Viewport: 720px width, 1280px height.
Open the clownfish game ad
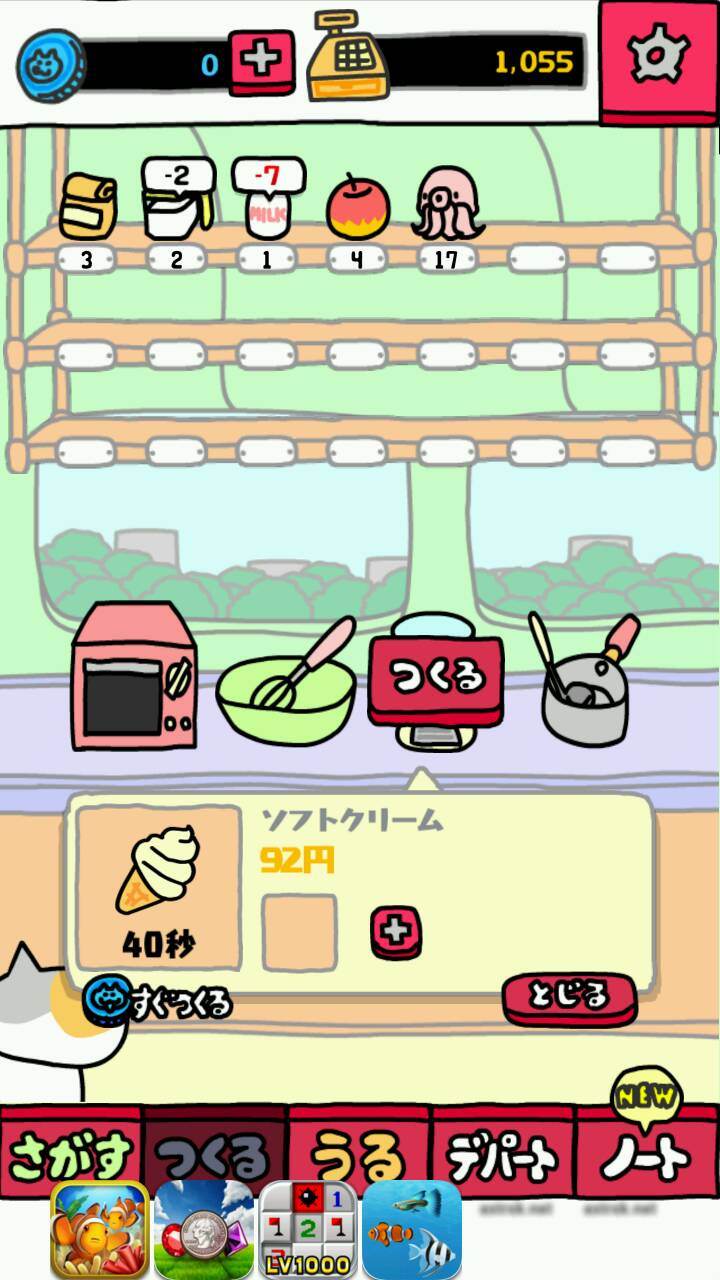pyautogui.click(x=100, y=1230)
